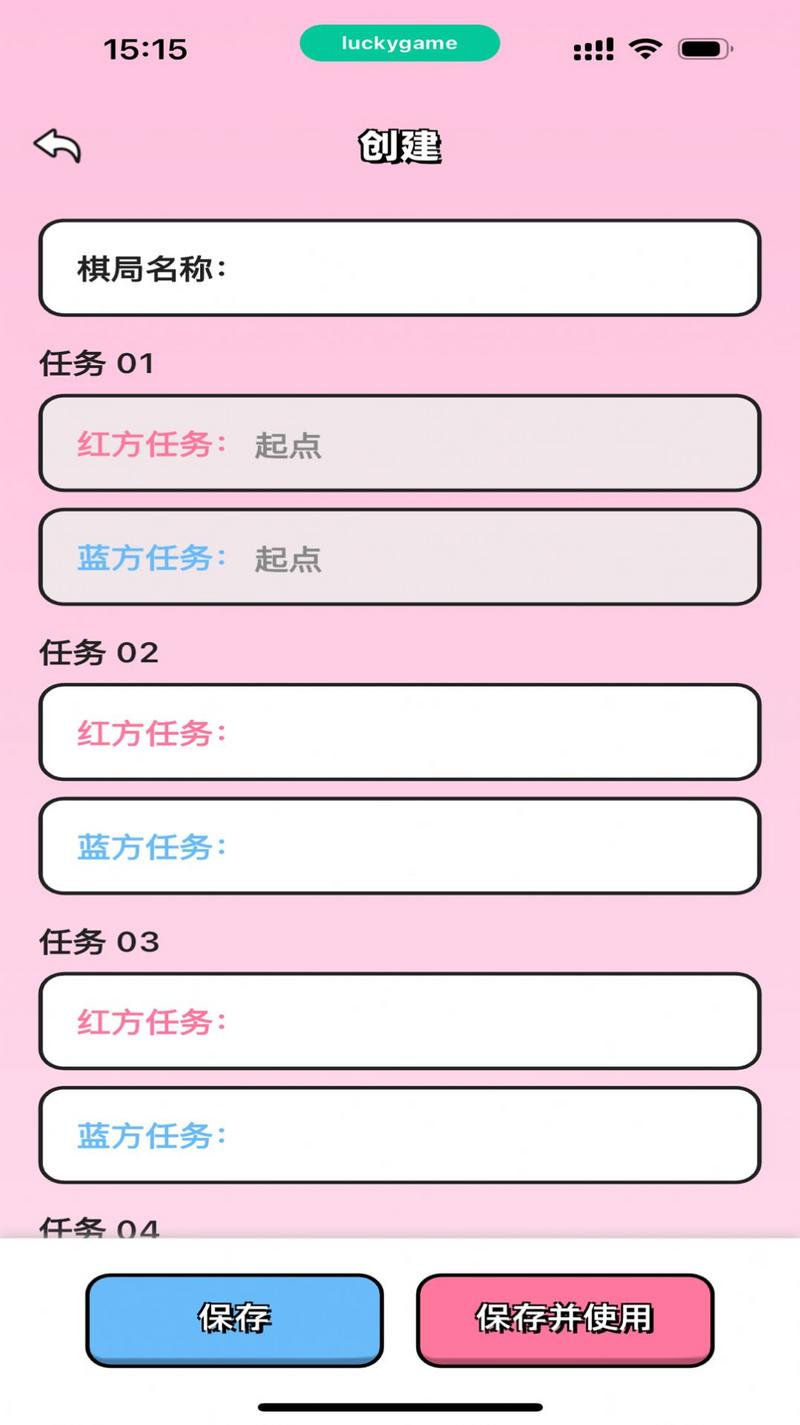Screen dimensions: 800x1425
Task: Tap the 红方任务 field under 任务 02
Action: tap(400, 732)
